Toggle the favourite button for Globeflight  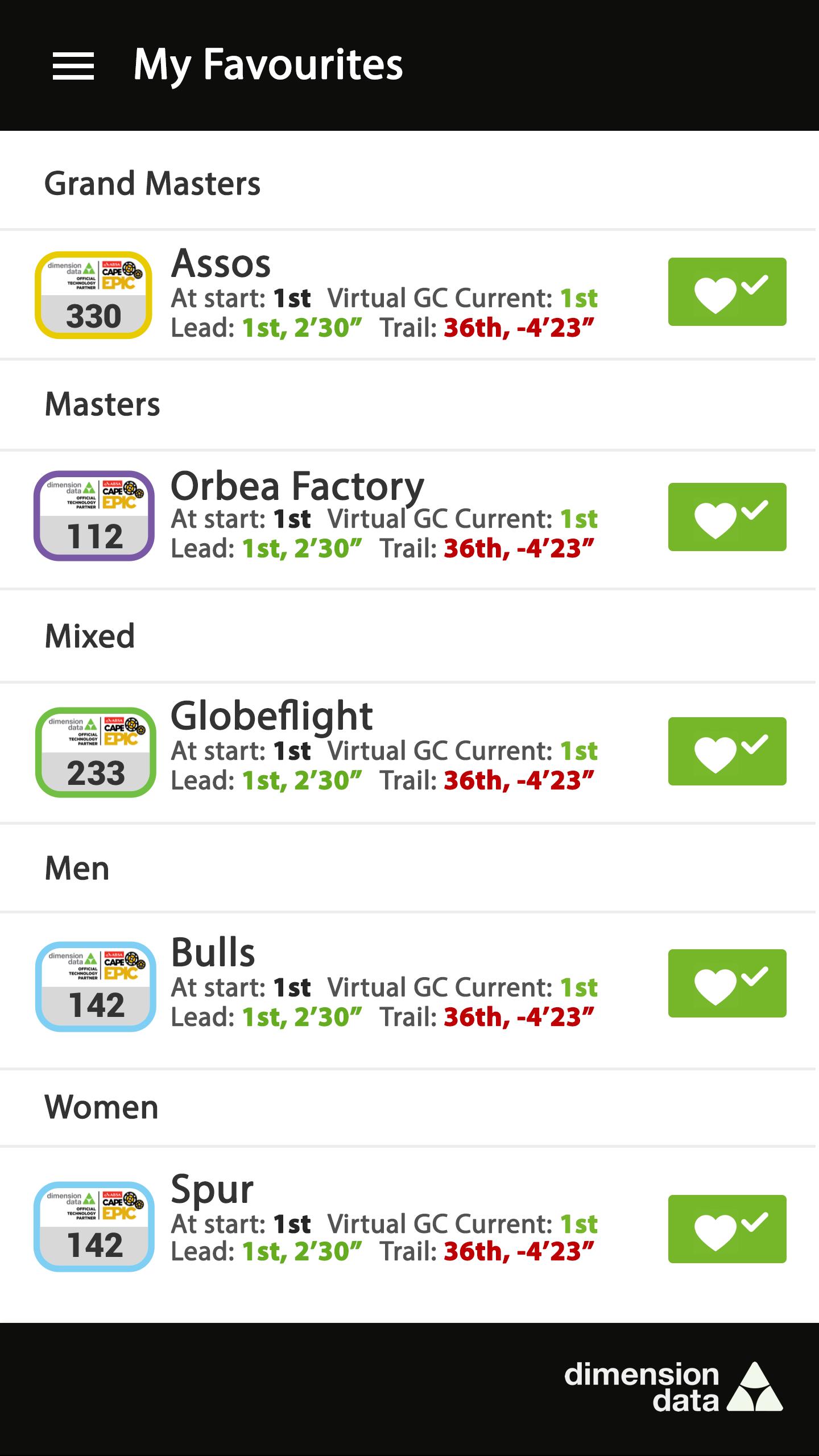(x=727, y=751)
